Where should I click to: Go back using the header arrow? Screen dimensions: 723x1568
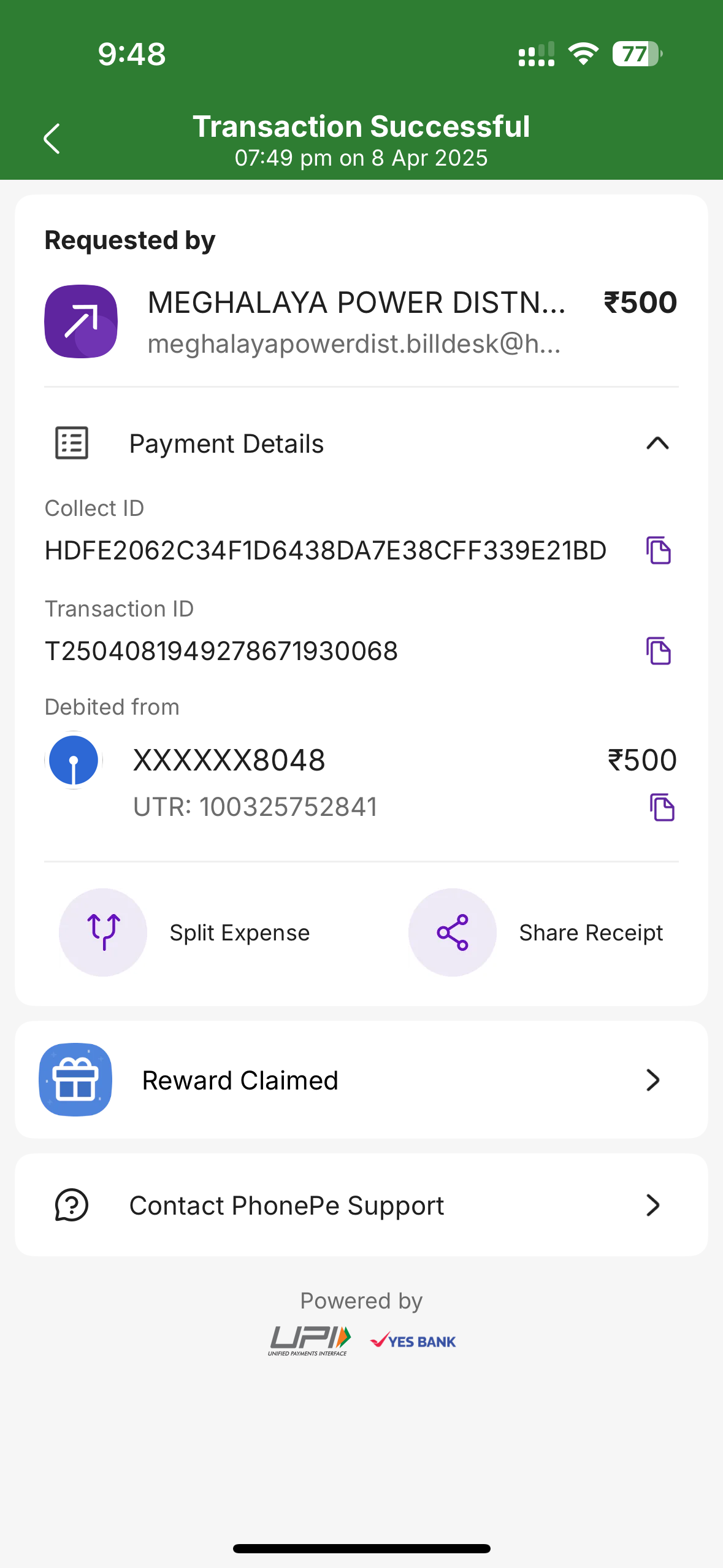[52, 139]
